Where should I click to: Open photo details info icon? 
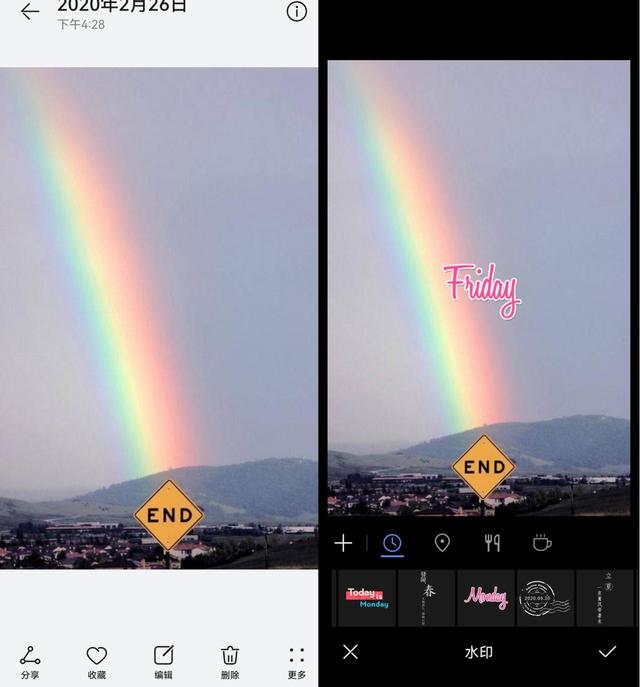coord(297,12)
